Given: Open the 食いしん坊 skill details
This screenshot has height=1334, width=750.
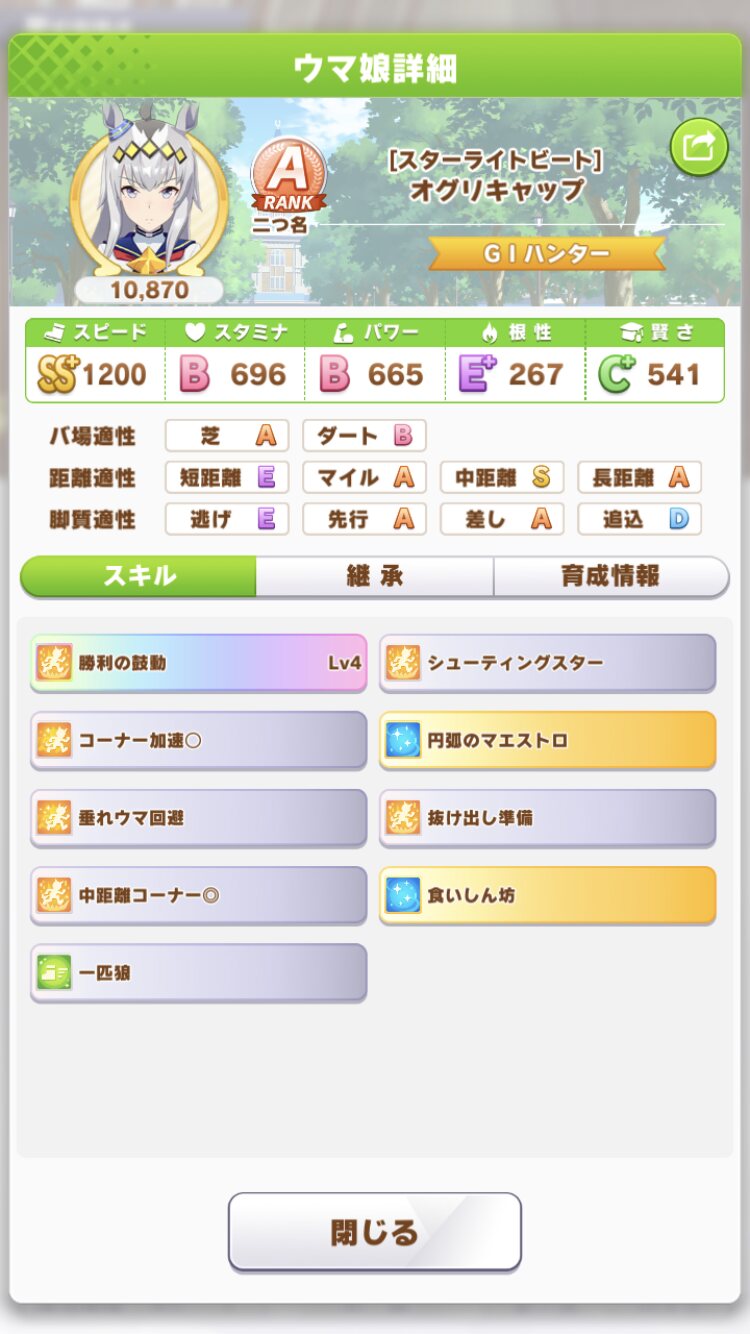Looking at the screenshot, I should [x=547, y=895].
